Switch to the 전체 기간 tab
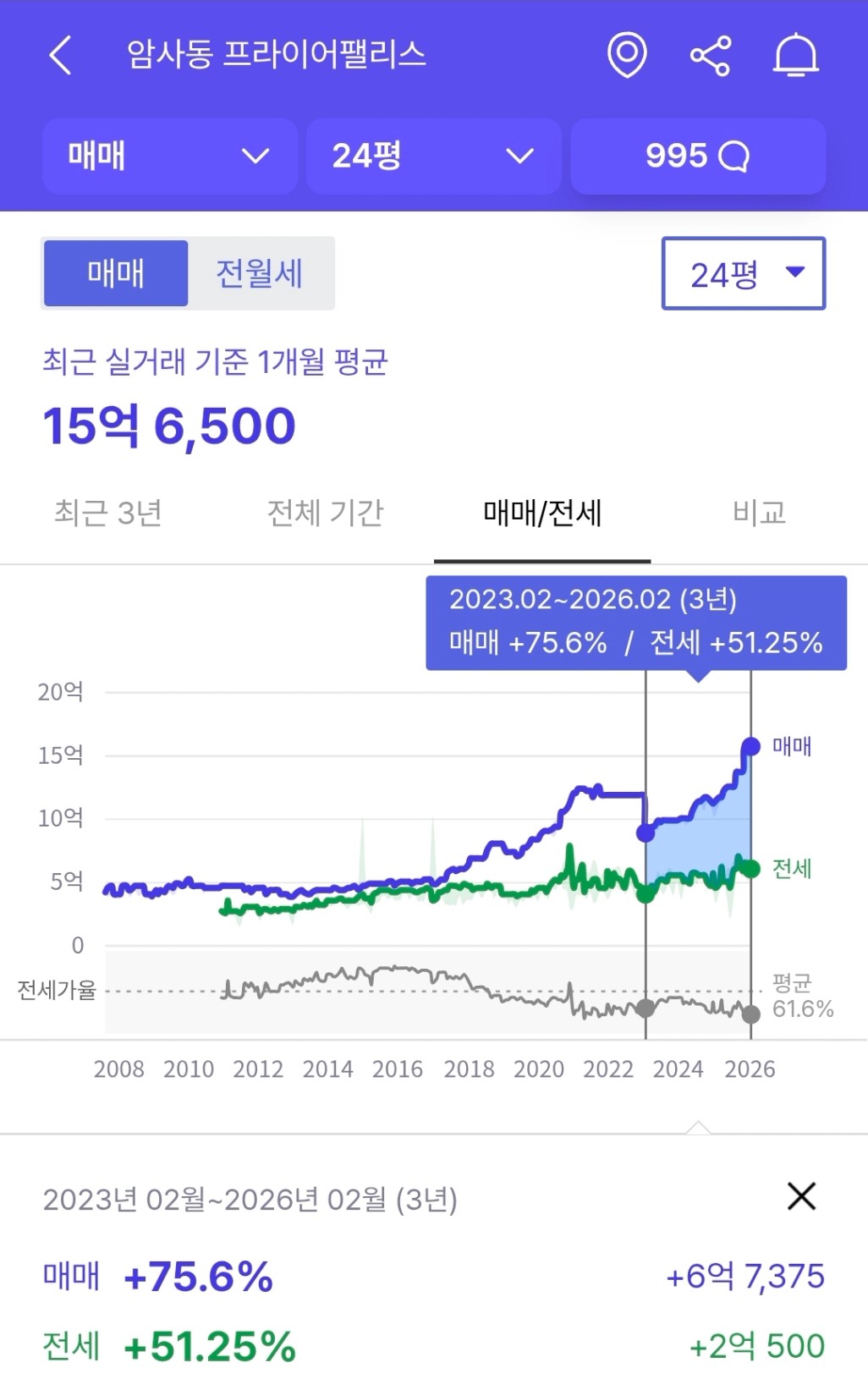Image resolution: width=868 pixels, height=1390 pixels. [326, 513]
